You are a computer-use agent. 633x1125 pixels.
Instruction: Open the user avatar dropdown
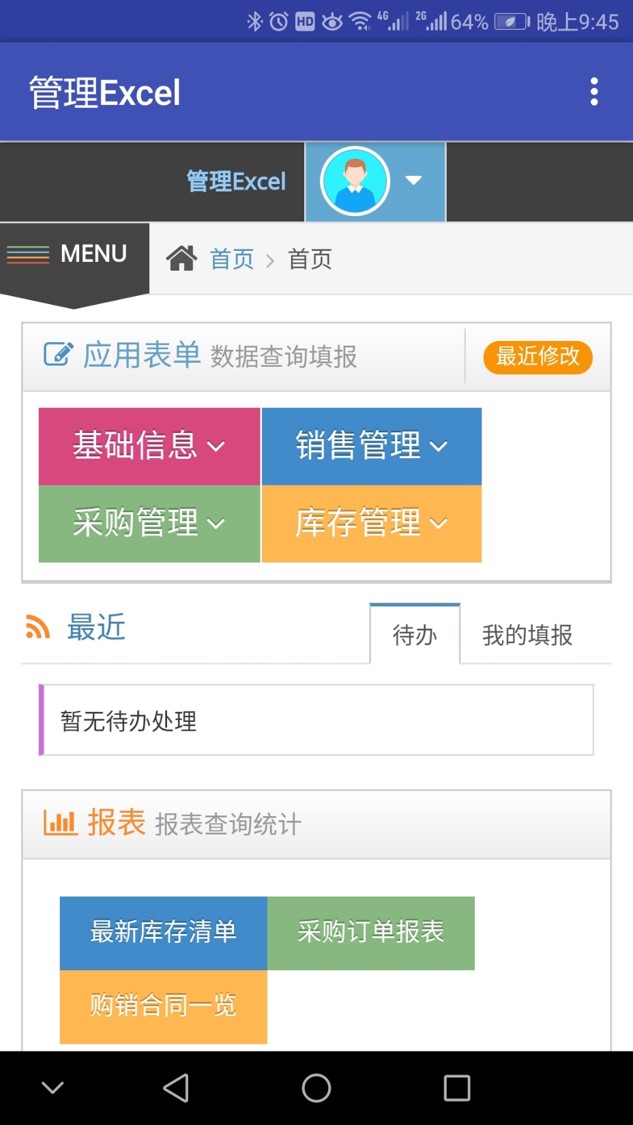click(375, 182)
